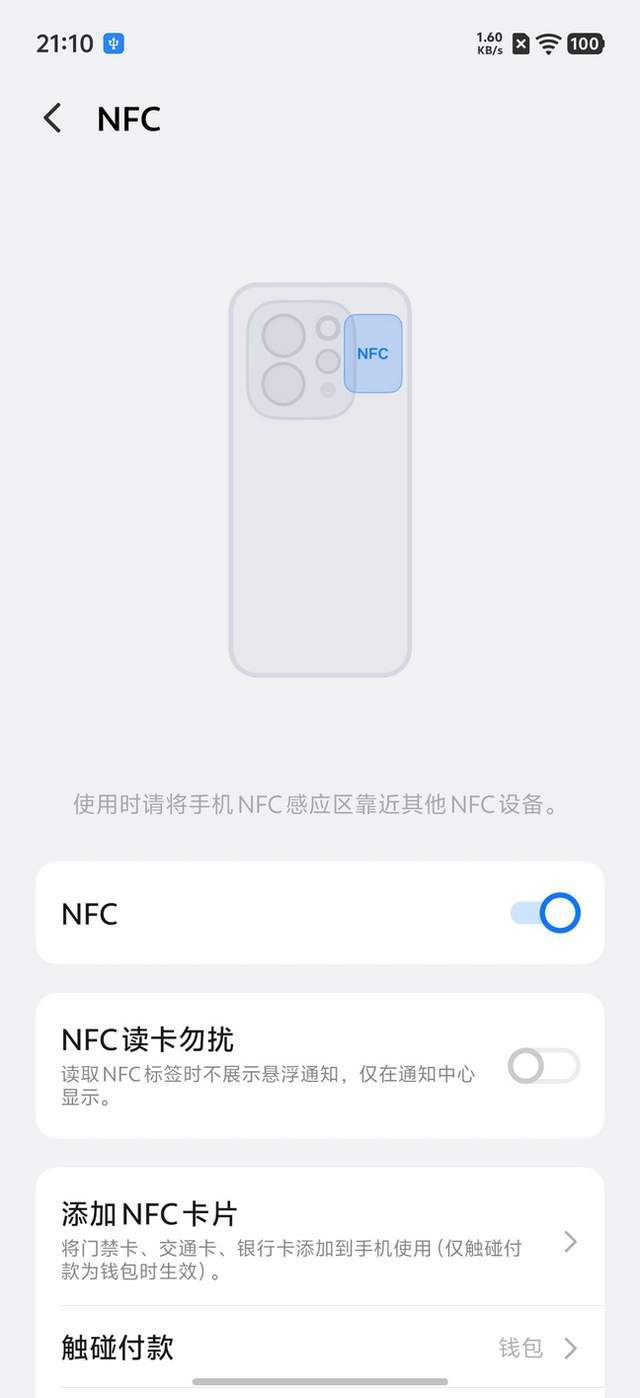Turn off the NFC switch
Viewport: 640px width, 1398px height.
(545, 913)
